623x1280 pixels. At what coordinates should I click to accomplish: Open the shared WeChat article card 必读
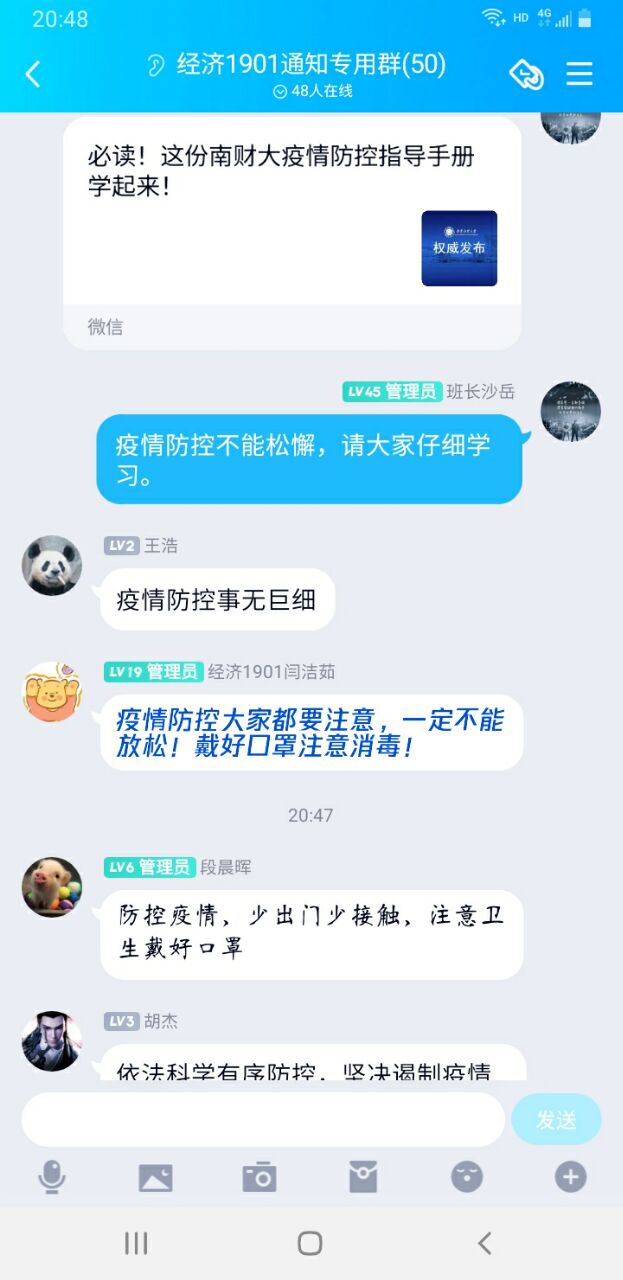[x=292, y=232]
